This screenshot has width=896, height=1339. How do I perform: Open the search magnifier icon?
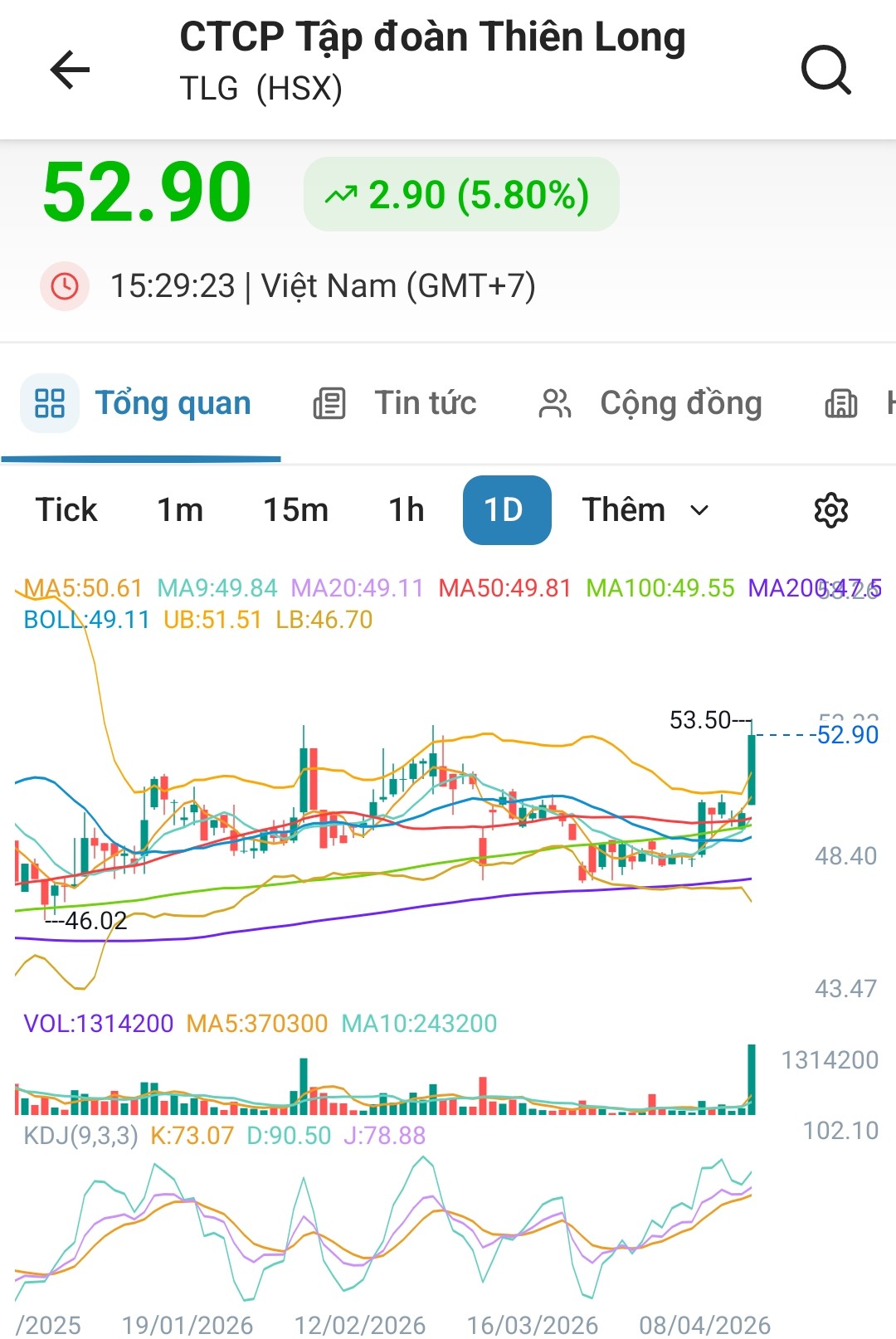(825, 69)
